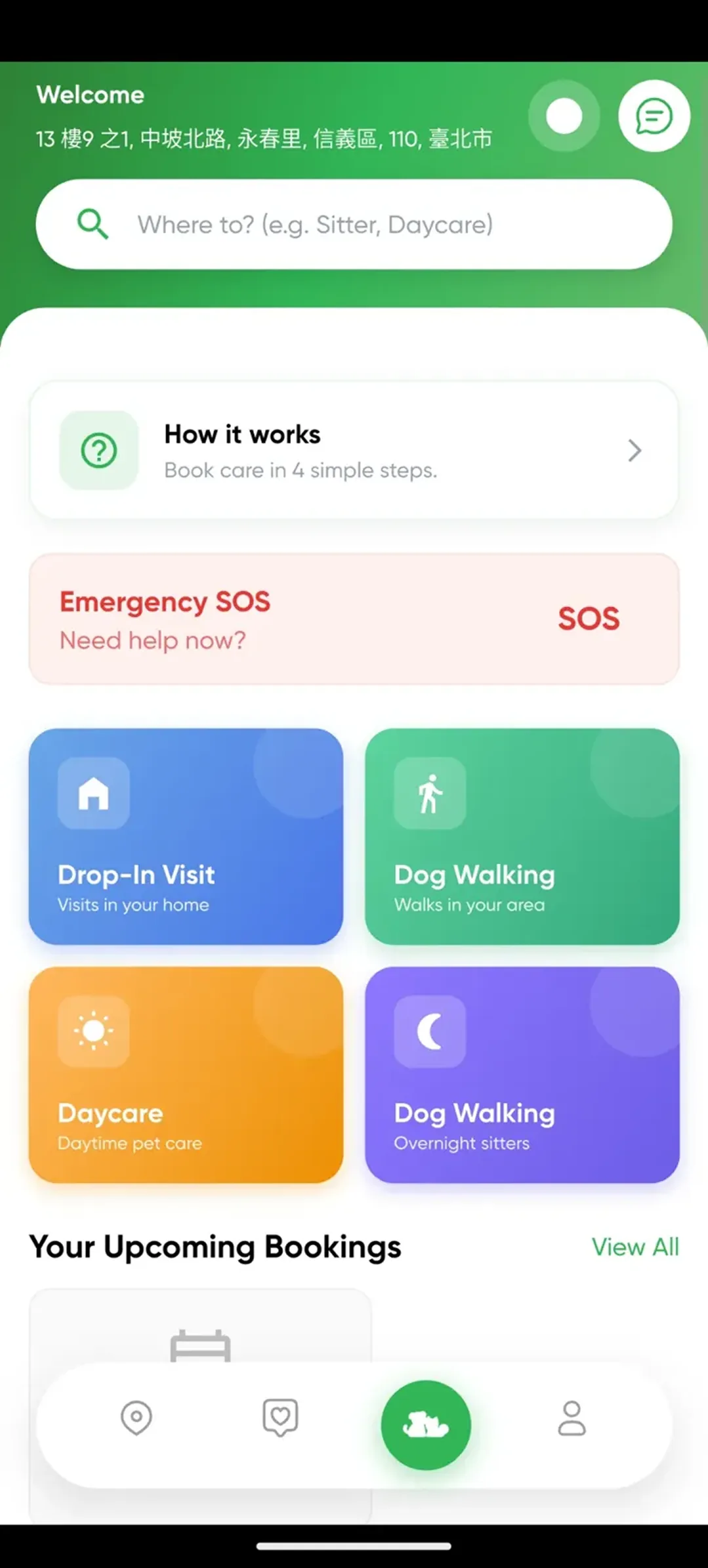Screen dimensions: 708x1568
Task: Tap the search magnifier in the search bar
Action: pos(93,225)
